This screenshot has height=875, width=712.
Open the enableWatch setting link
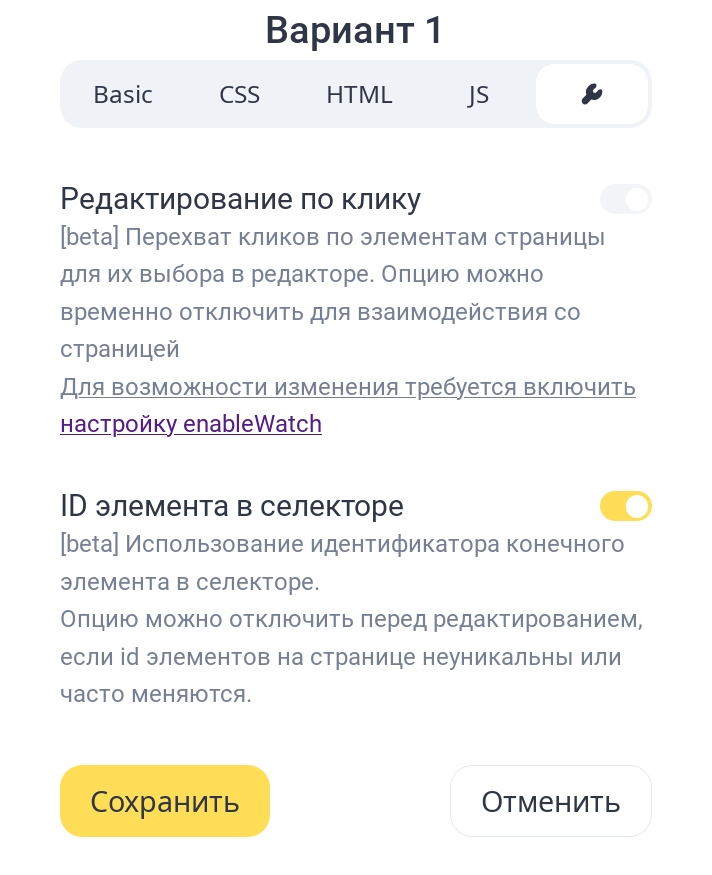coord(191,424)
